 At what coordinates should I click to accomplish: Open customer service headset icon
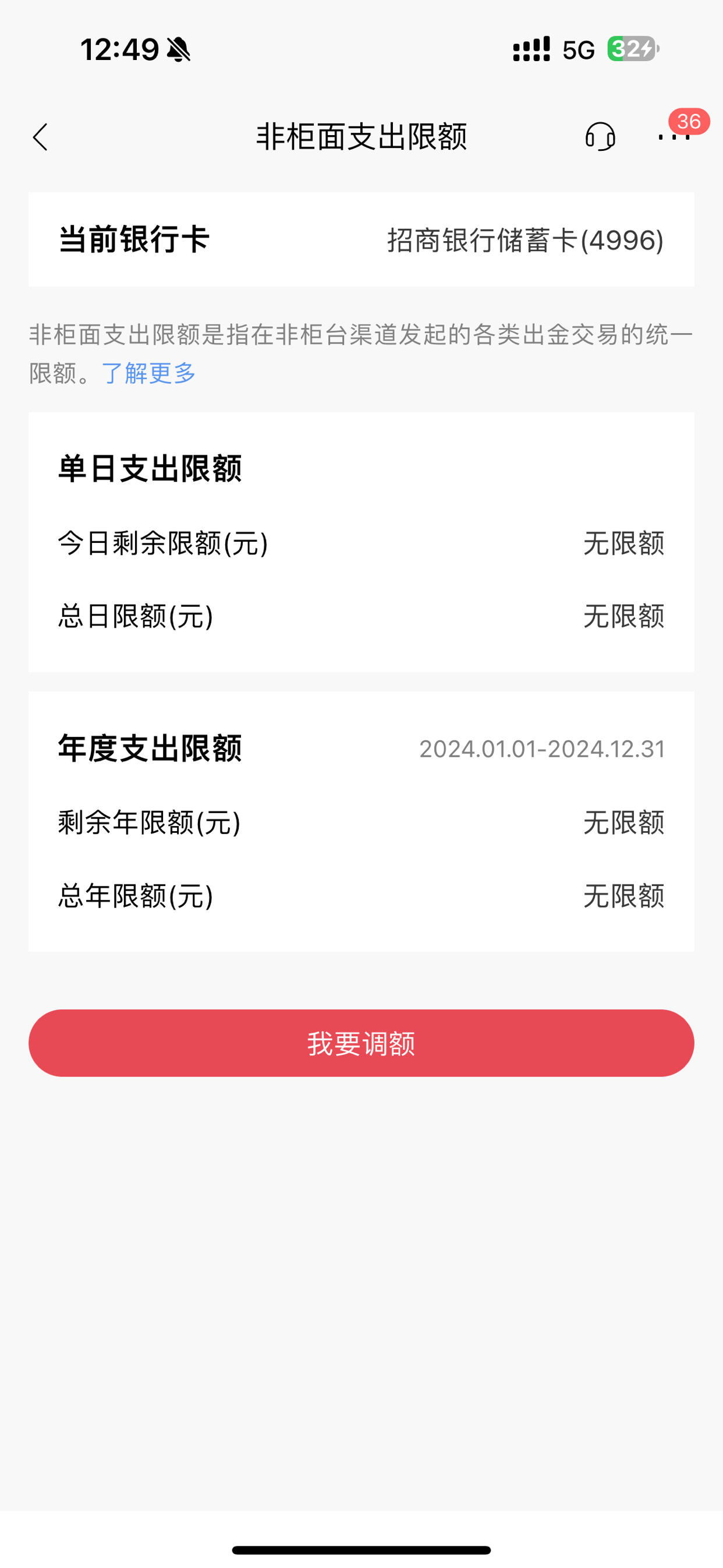click(600, 136)
